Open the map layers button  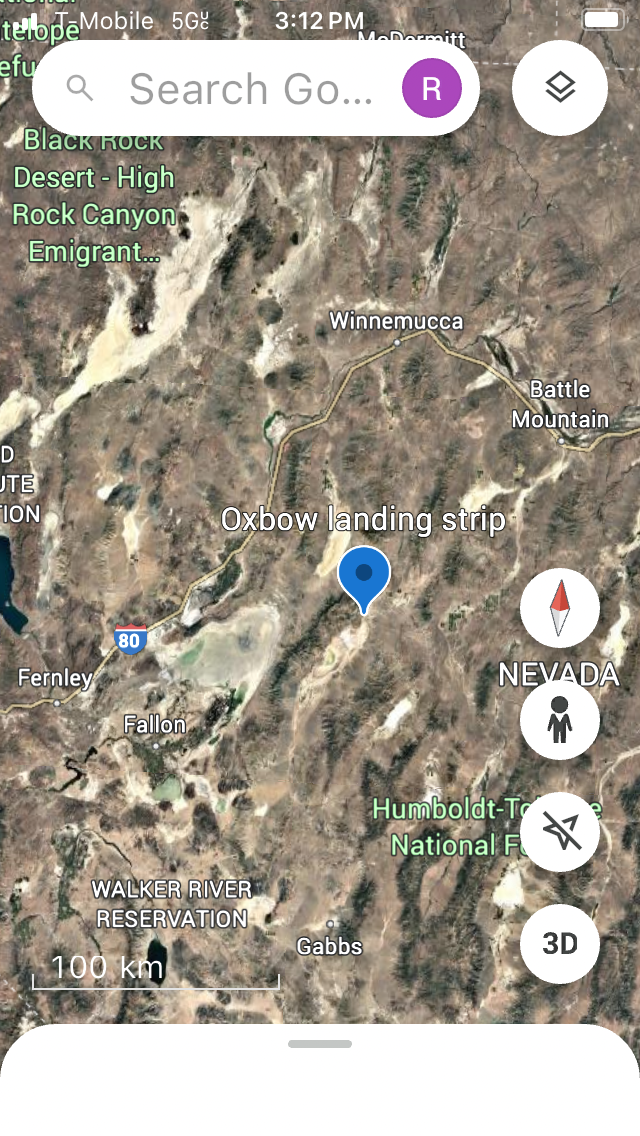[560, 88]
